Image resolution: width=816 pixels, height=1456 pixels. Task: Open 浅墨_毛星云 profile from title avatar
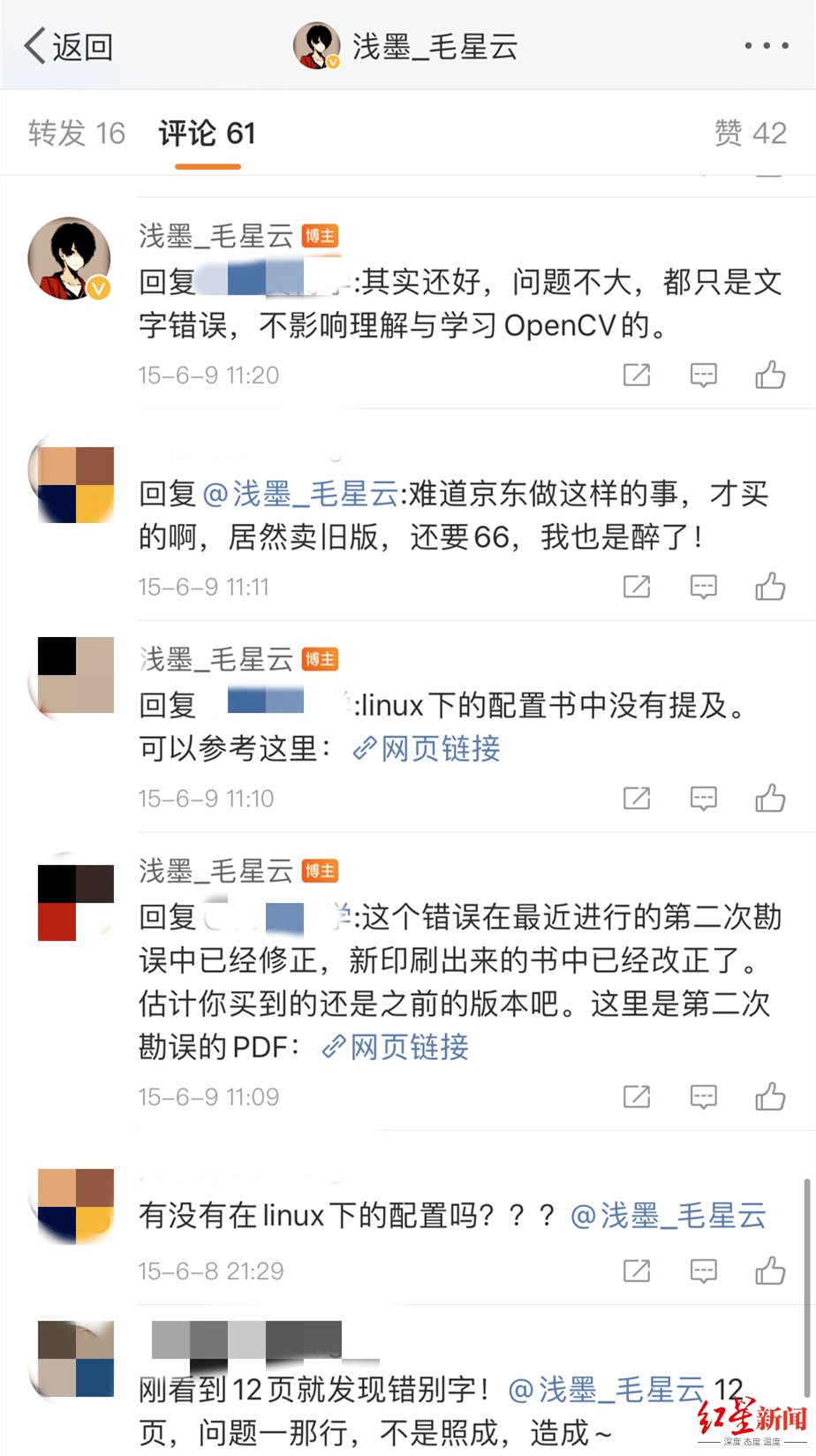[316, 46]
